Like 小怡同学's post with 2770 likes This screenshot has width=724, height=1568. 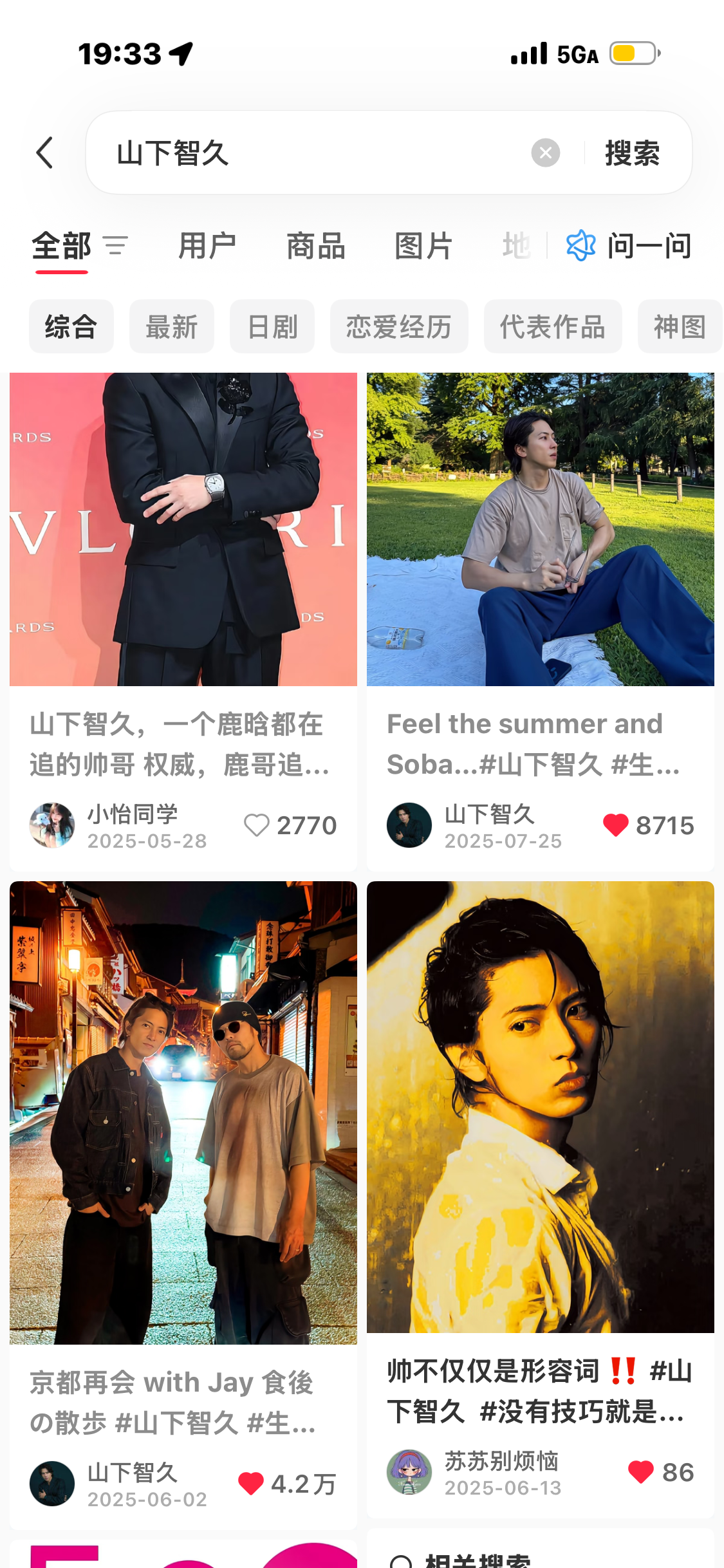[x=257, y=825]
